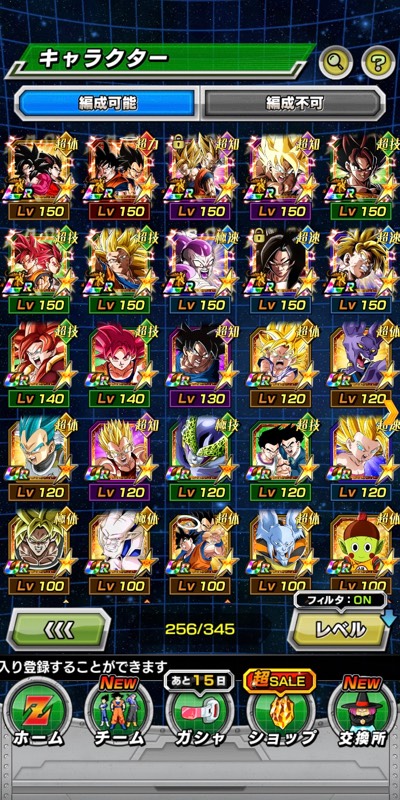Image resolution: width=400 pixels, height=800 pixels.
Task: Open the 交換所 menu
Action: pyautogui.click(x=361, y=713)
